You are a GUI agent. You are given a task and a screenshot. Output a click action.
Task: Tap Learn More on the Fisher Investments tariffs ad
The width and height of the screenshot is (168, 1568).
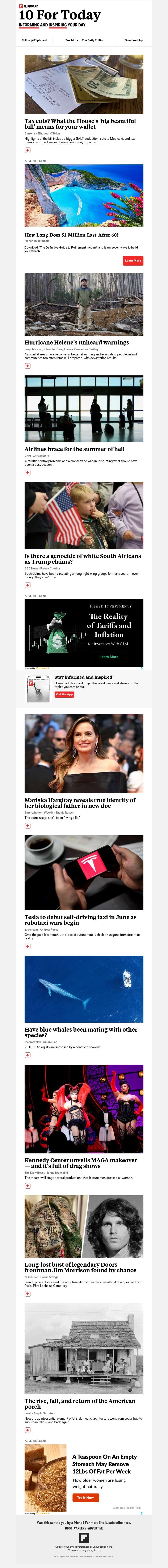109,657
